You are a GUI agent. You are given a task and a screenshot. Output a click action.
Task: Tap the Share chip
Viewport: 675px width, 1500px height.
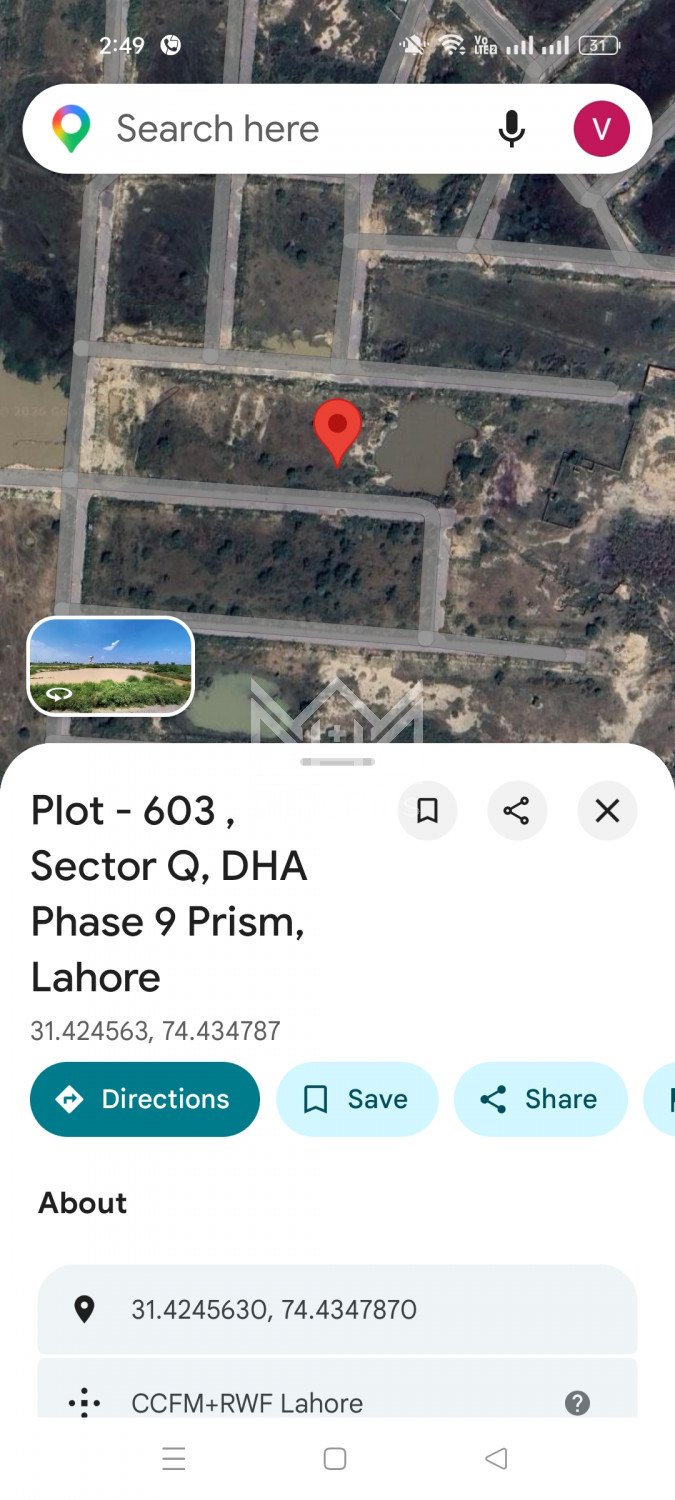click(x=540, y=1099)
